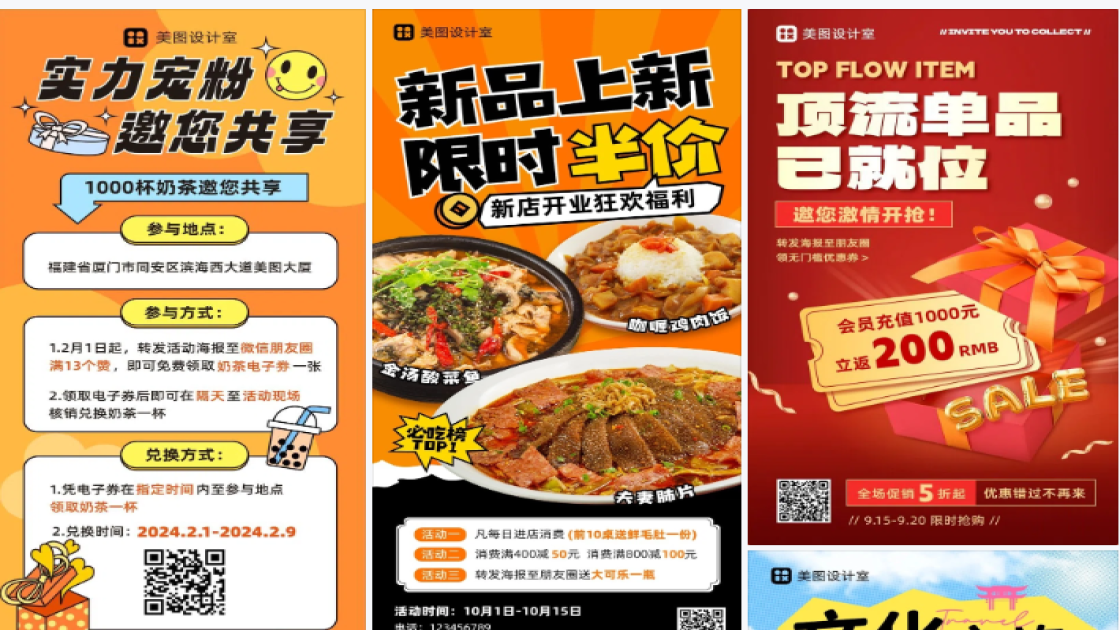Image resolution: width=1120 pixels, height=630 pixels.
Task: Open the 新品上新 限时半价 food poster template
Action: 556,320
